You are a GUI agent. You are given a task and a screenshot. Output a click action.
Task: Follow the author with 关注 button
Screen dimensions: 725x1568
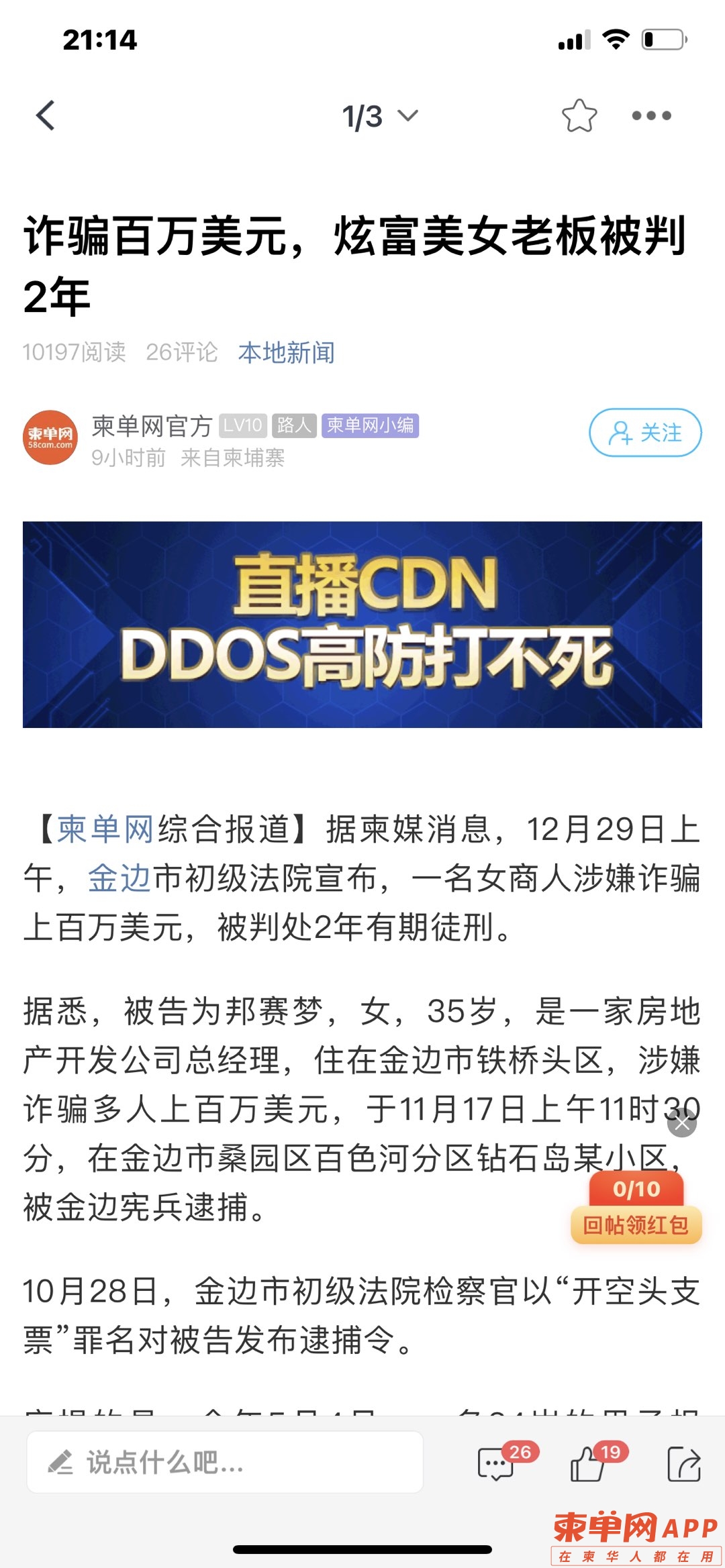coord(645,433)
